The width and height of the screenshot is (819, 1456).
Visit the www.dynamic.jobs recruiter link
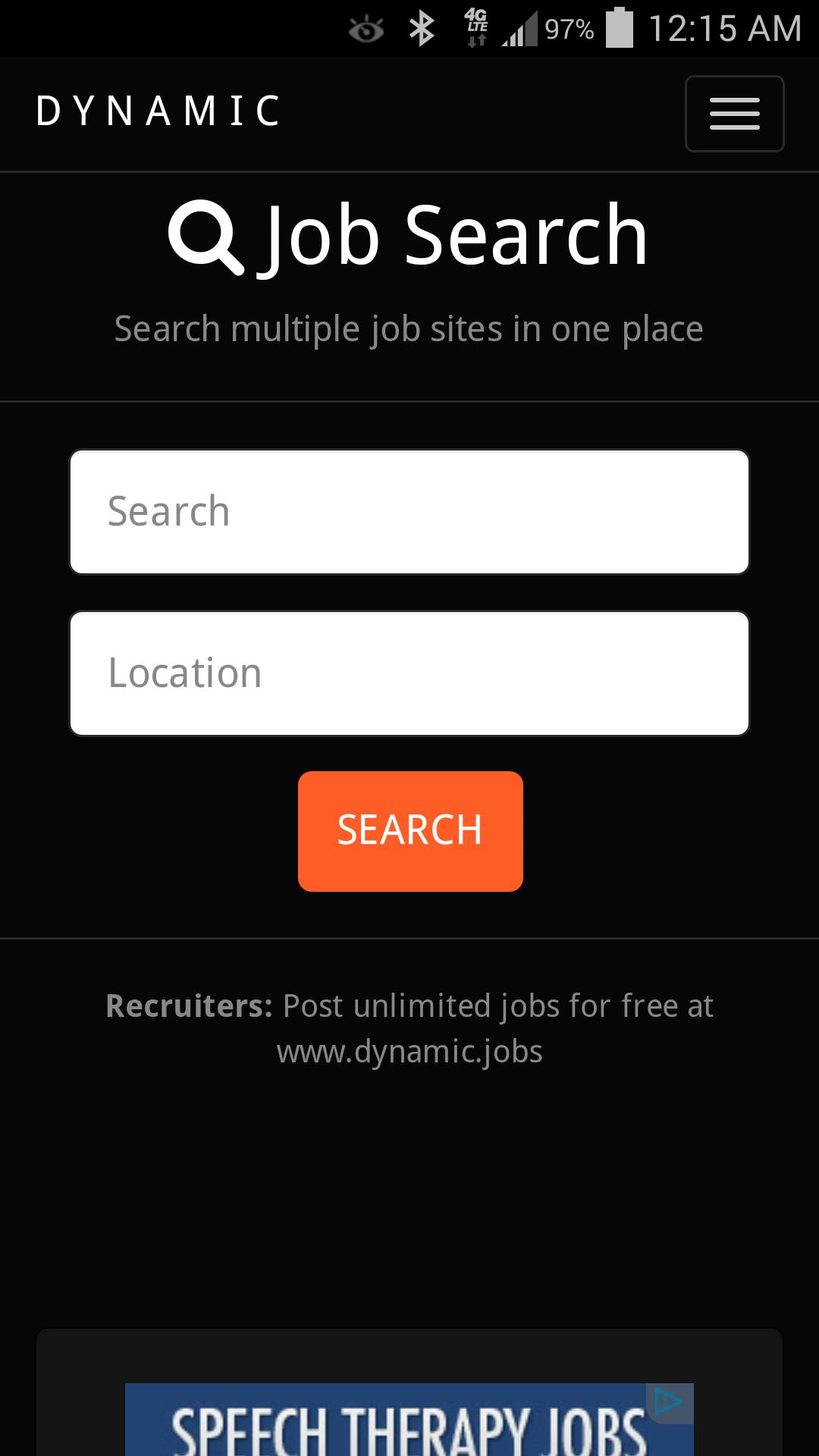point(409,1051)
